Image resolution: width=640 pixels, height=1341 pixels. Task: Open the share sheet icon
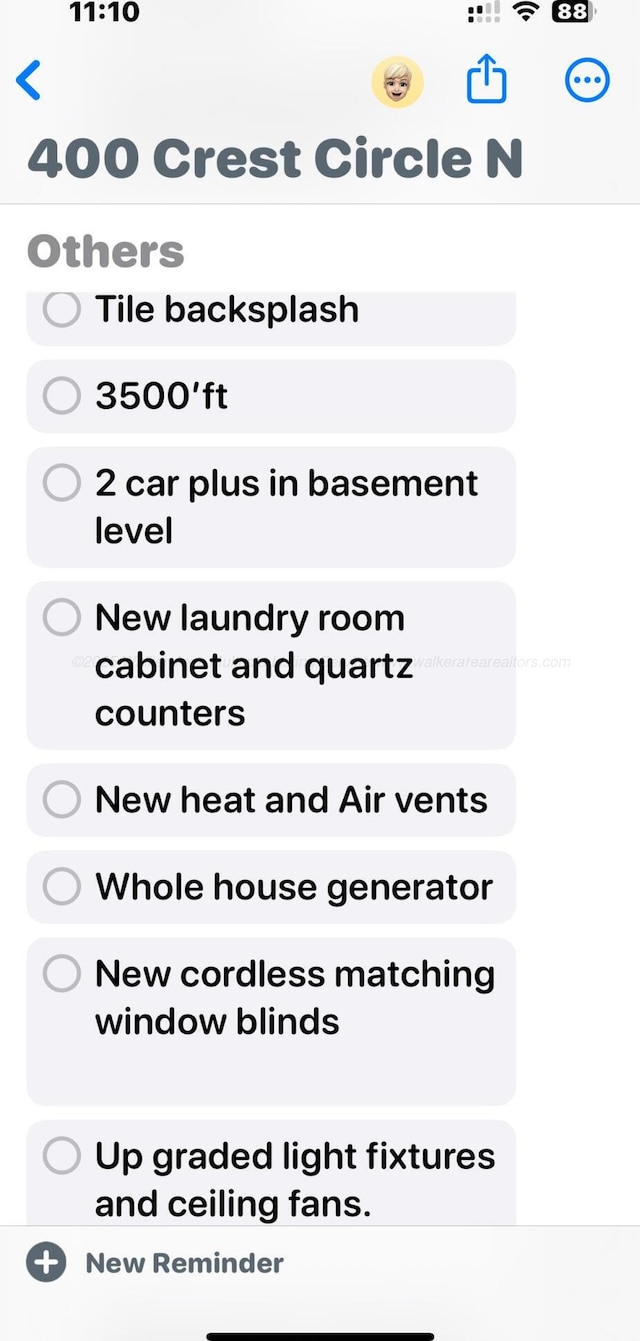pyautogui.click(x=487, y=81)
